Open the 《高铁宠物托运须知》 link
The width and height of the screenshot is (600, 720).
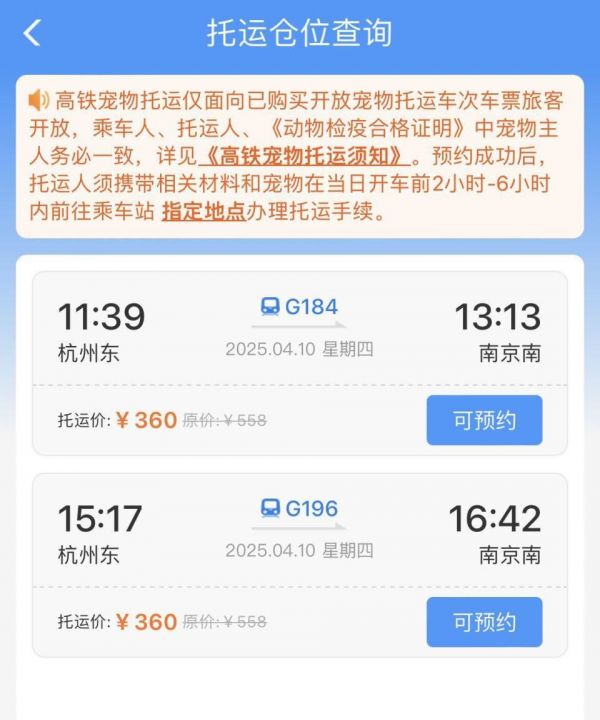(303, 158)
